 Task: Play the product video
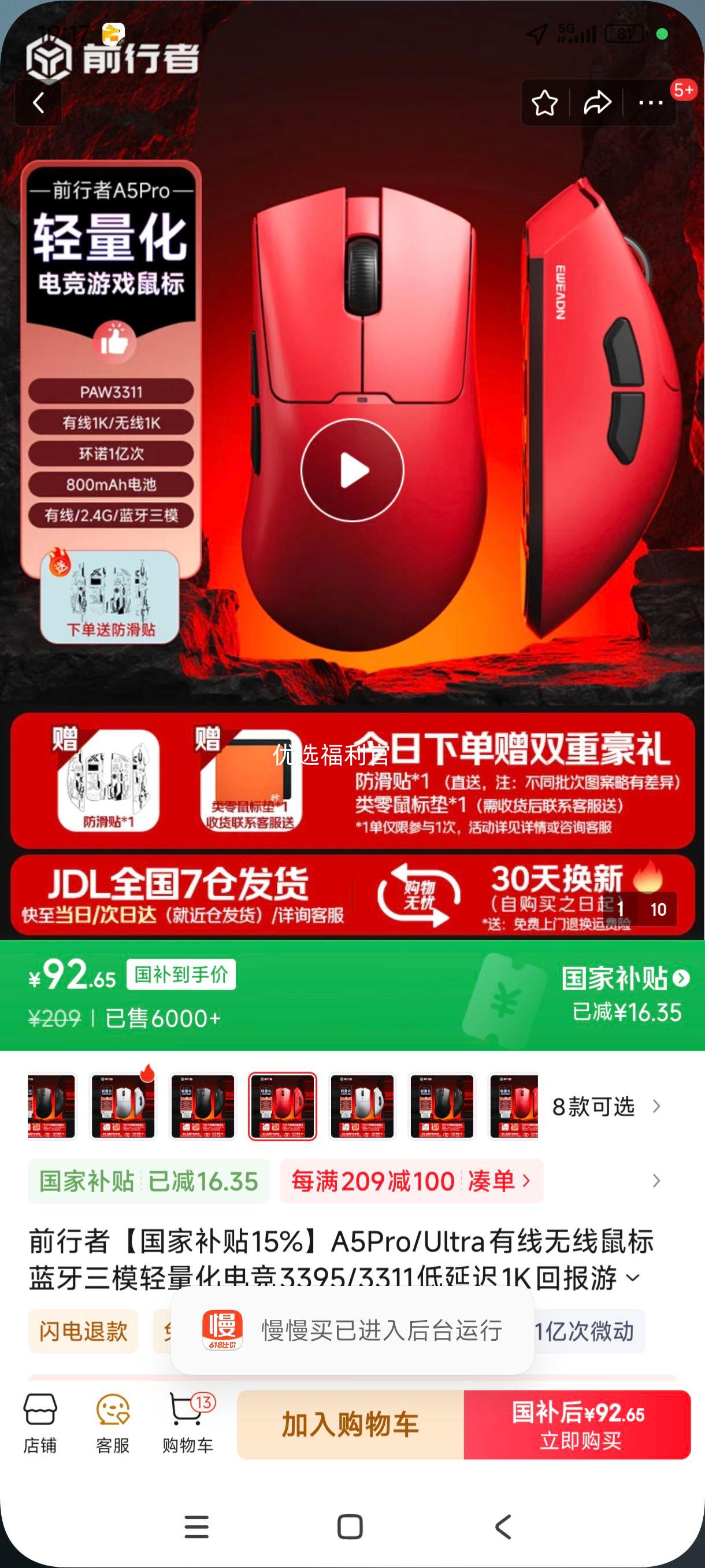tap(352, 470)
